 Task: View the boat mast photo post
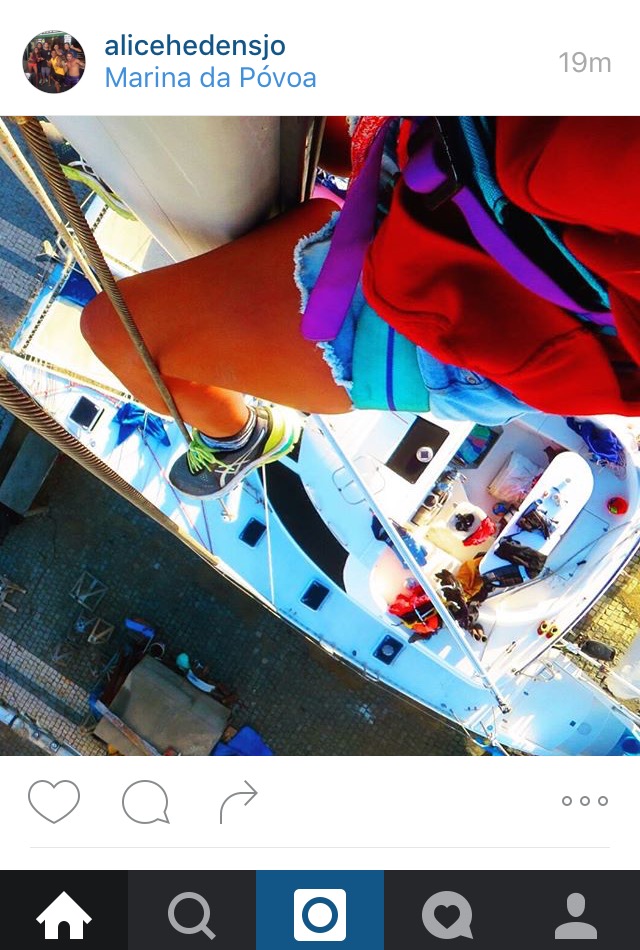coord(320,436)
